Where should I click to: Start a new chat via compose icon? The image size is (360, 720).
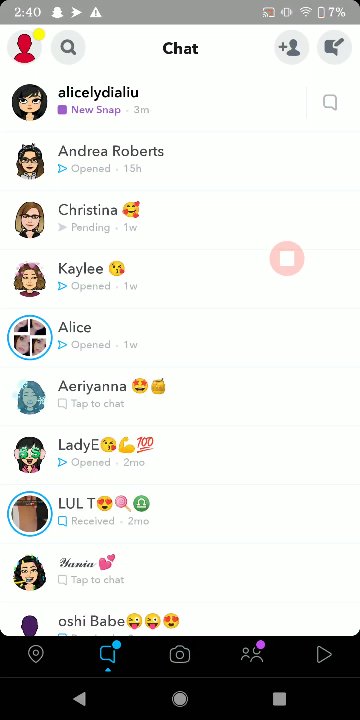pyautogui.click(x=334, y=47)
